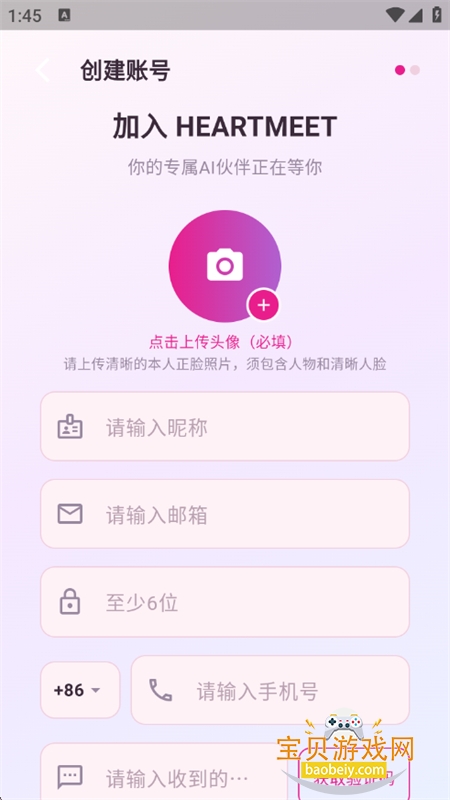Go back from the 创建账号 screen
This screenshot has width=450, height=800.
point(43,70)
